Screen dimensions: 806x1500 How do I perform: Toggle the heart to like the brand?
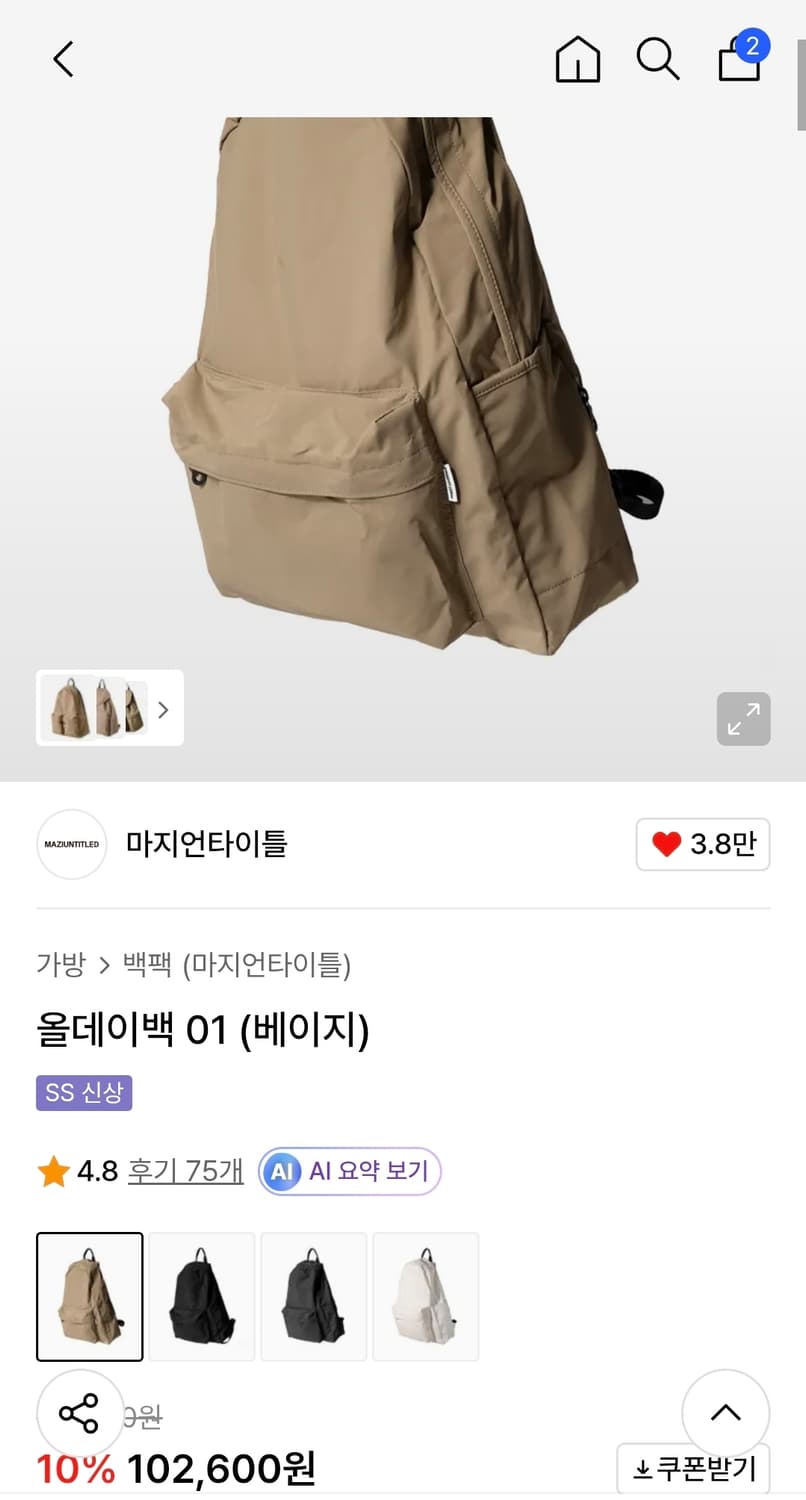pyautogui.click(x=703, y=844)
